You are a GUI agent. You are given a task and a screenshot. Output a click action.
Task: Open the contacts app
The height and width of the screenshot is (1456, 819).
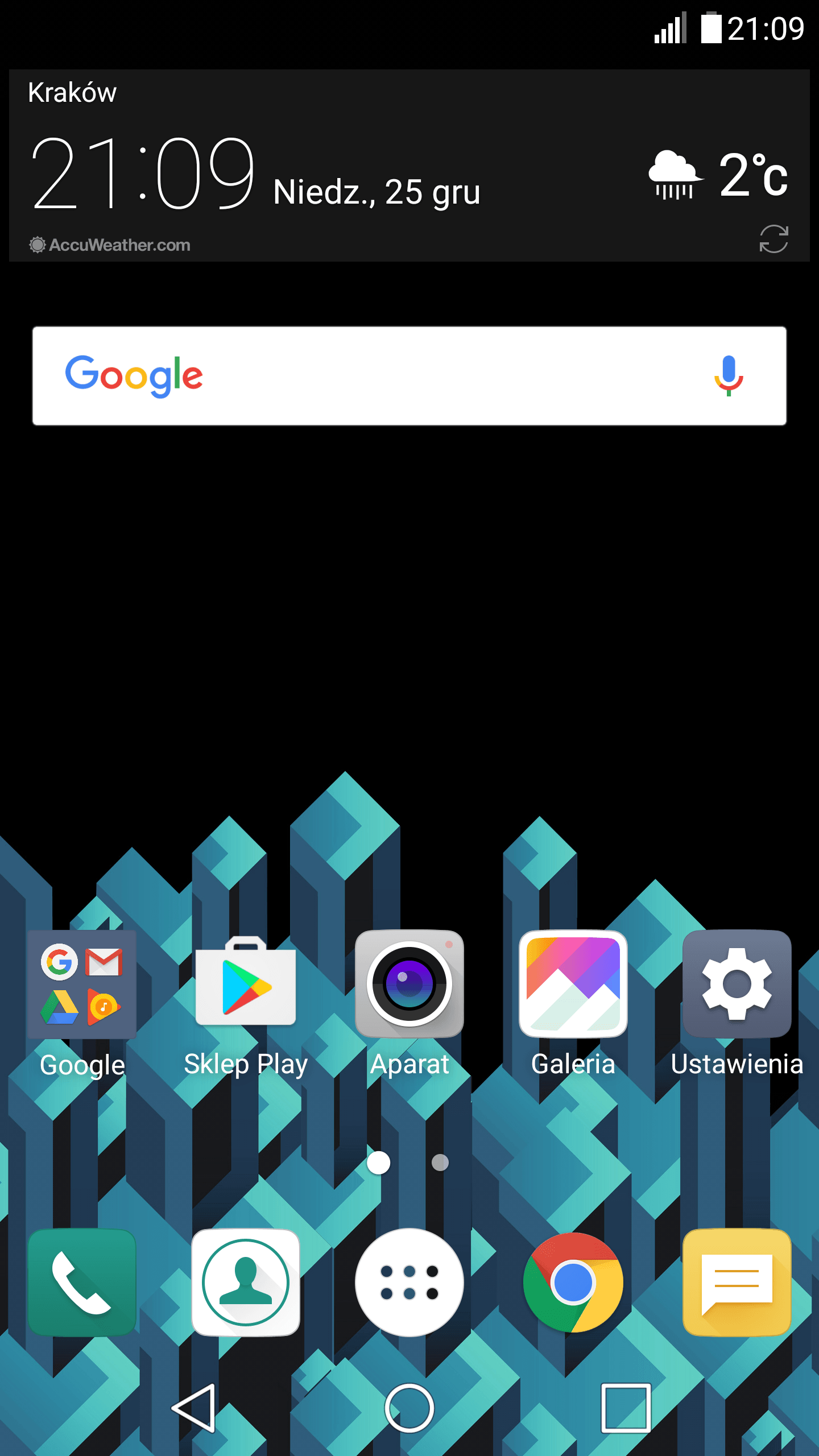pyautogui.click(x=246, y=1282)
